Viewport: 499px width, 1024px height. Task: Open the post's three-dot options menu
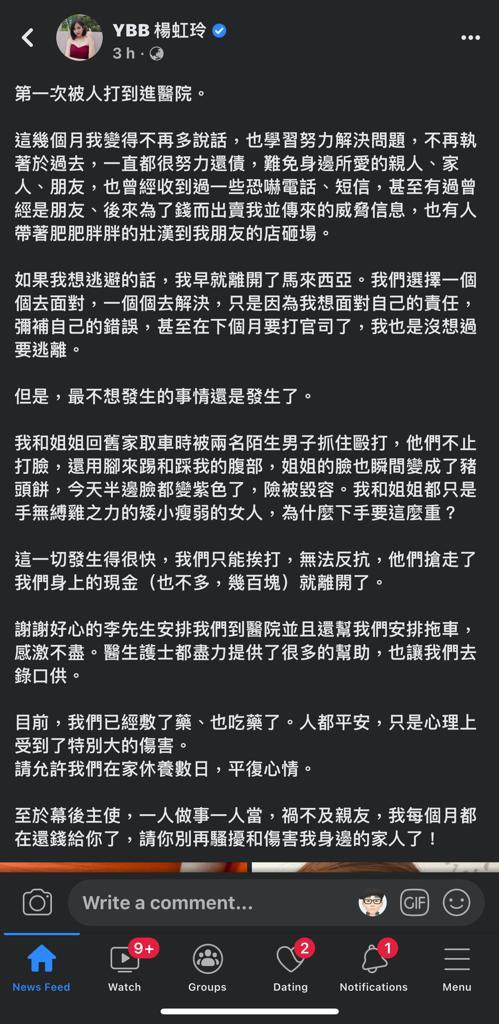(470, 38)
